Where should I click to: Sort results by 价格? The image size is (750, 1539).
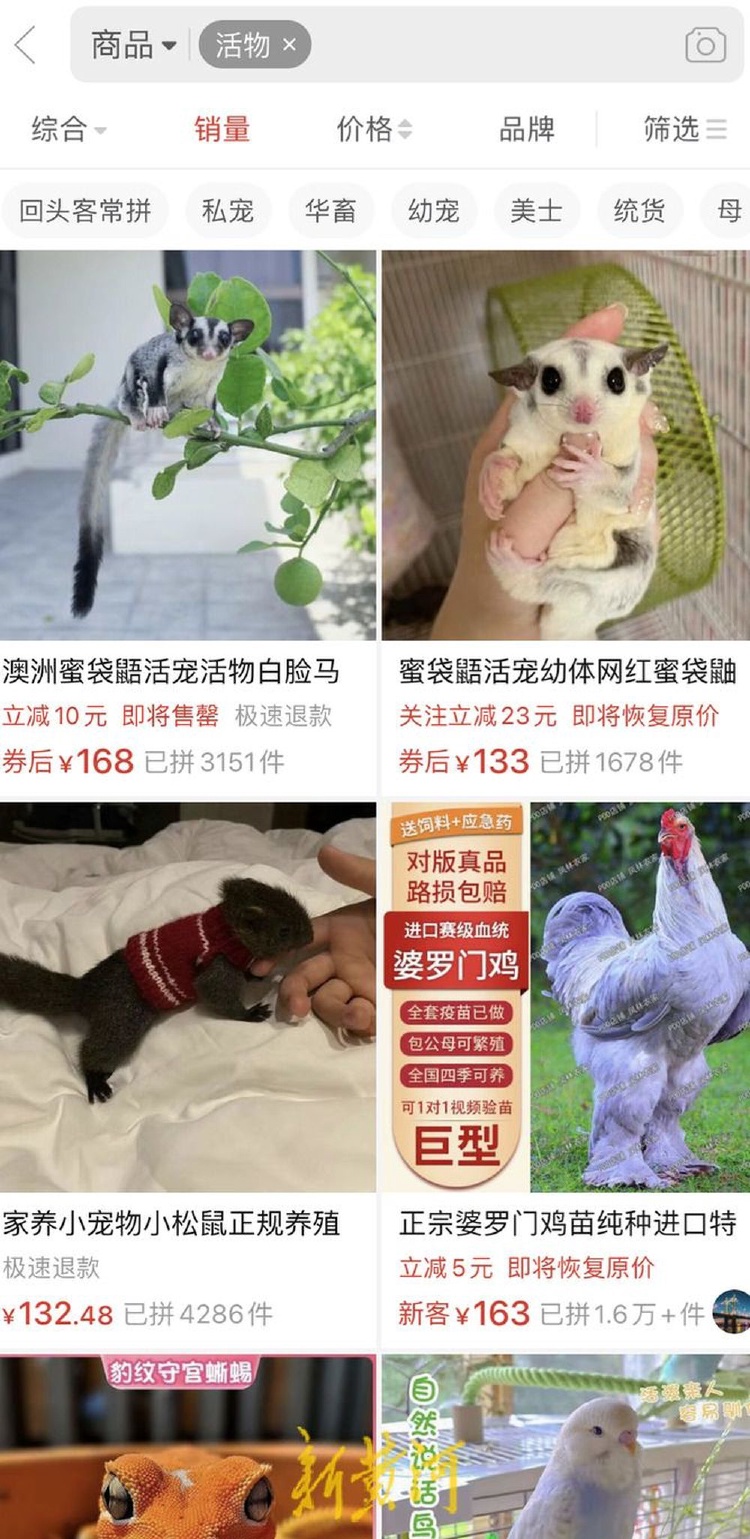click(374, 129)
